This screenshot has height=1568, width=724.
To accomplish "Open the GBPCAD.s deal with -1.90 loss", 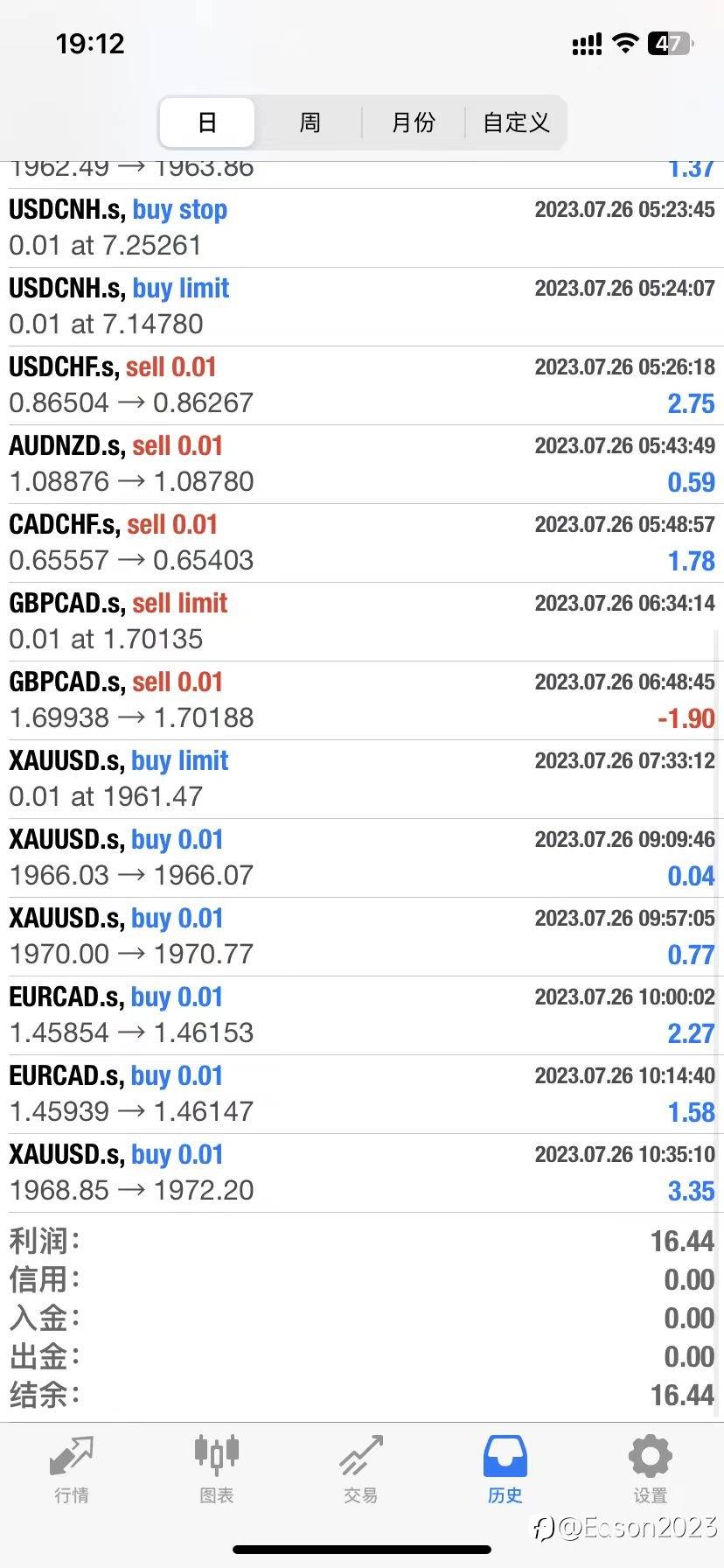I will (x=362, y=701).
